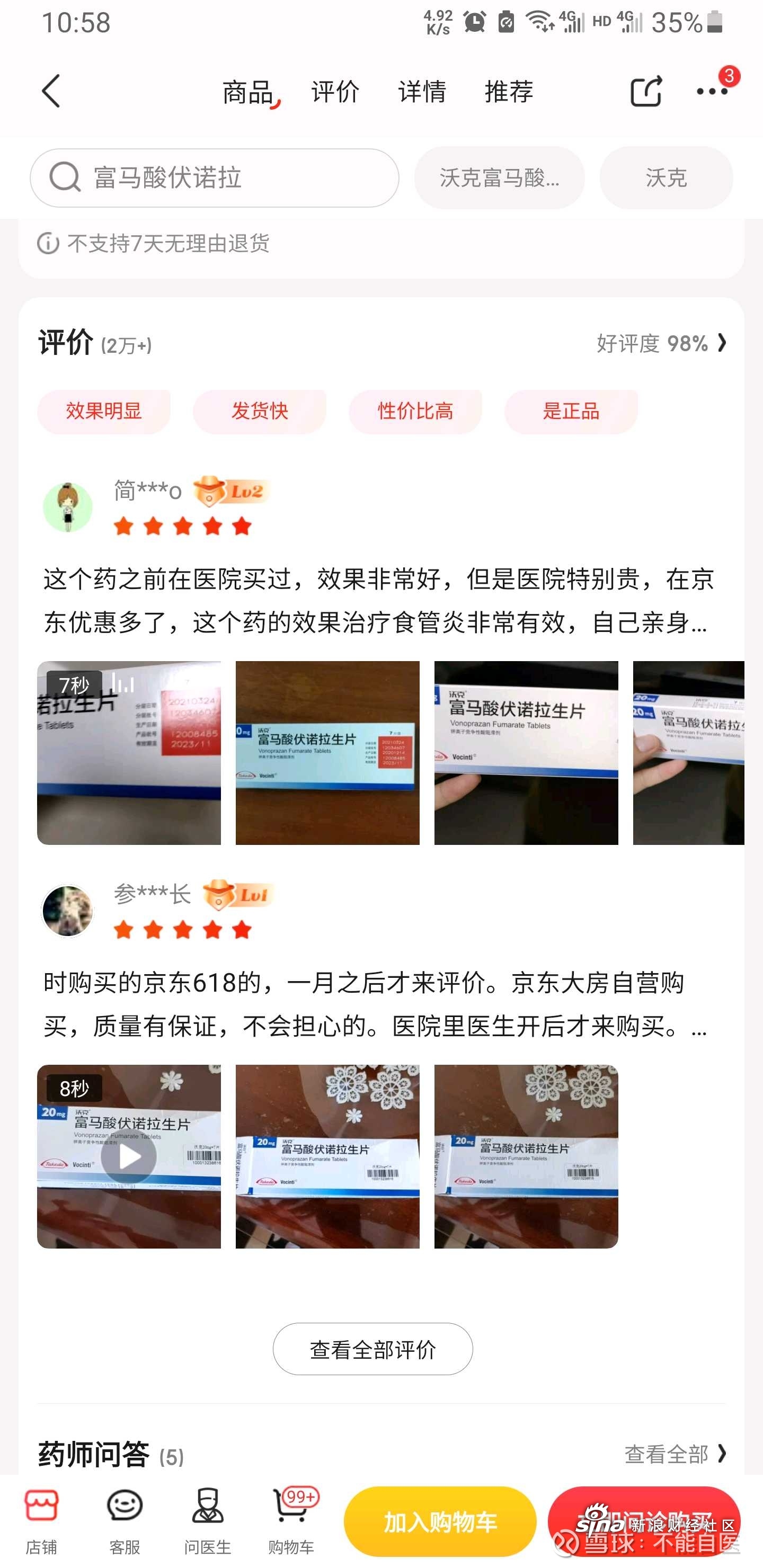Filter reviews by 发货快
Image resolution: width=763 pixels, height=1568 pixels.
tap(260, 412)
